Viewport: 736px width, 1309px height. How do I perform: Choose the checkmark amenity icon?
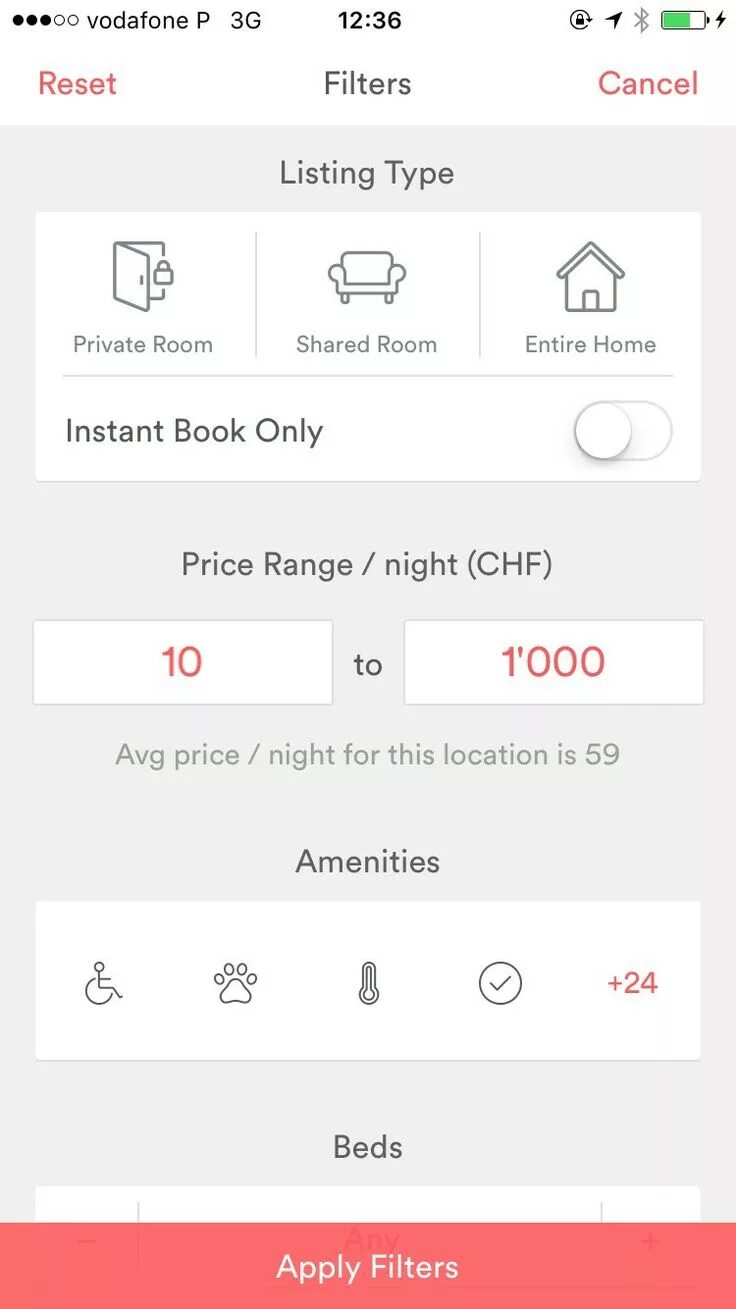500,983
